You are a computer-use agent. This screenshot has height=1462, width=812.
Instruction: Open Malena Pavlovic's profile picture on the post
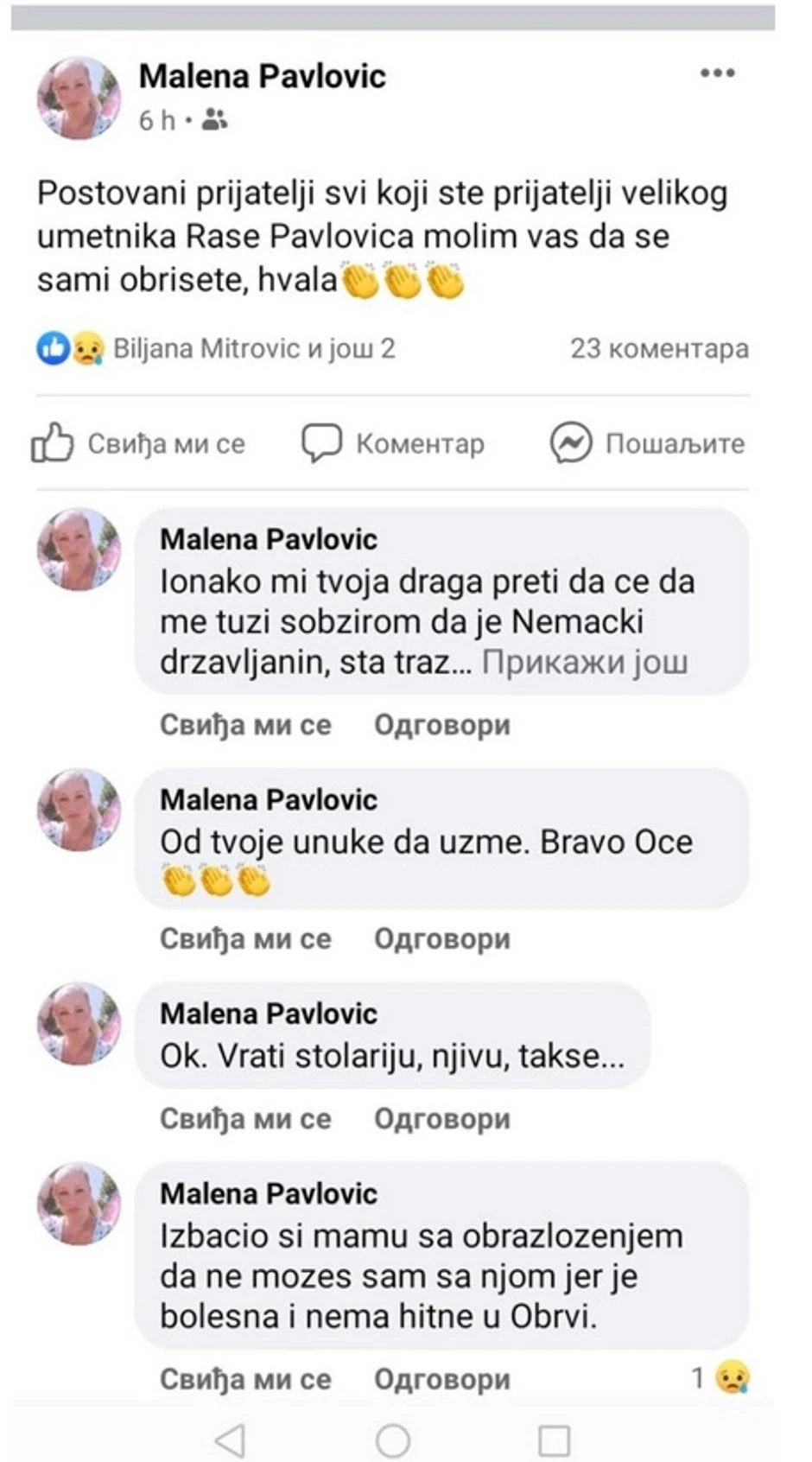79,97
